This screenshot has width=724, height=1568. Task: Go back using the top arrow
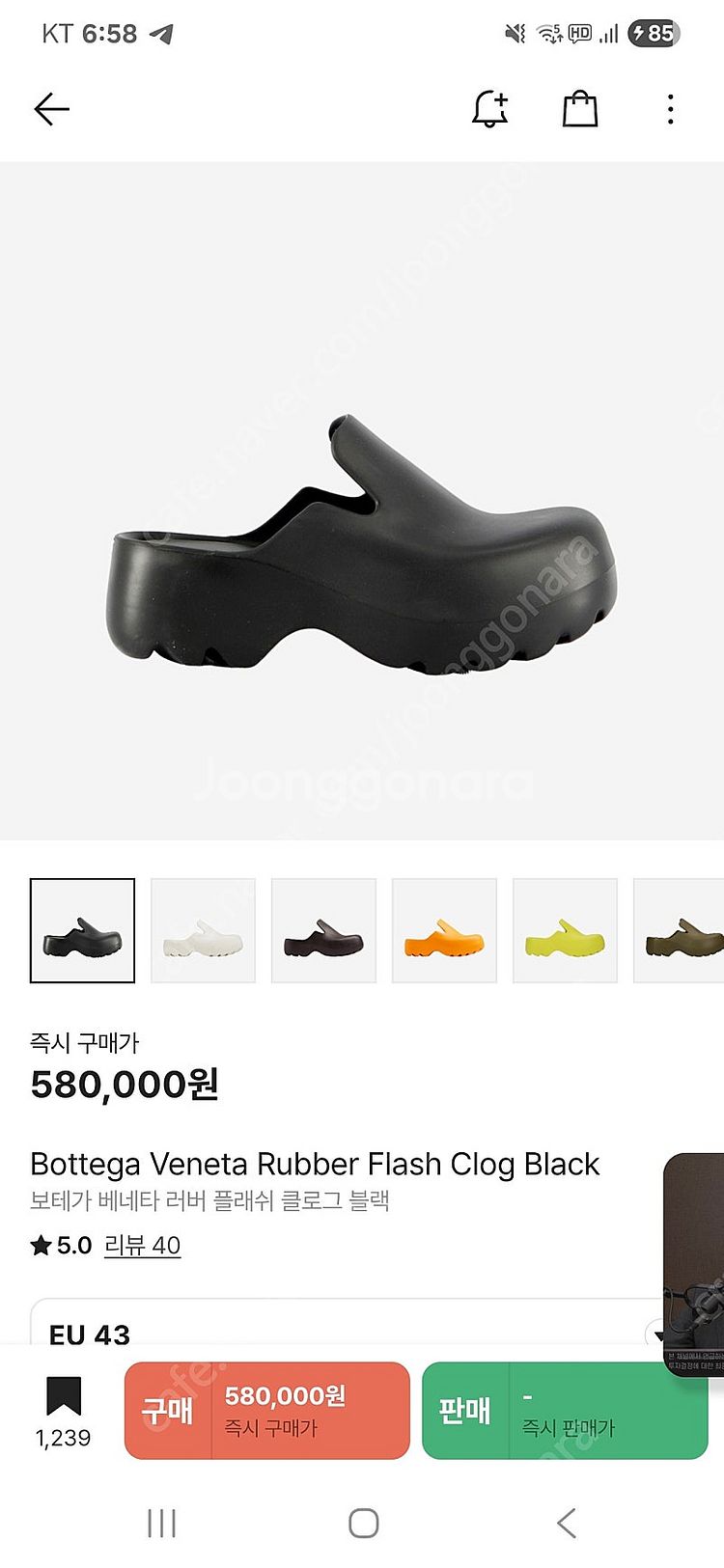pyautogui.click(x=52, y=109)
